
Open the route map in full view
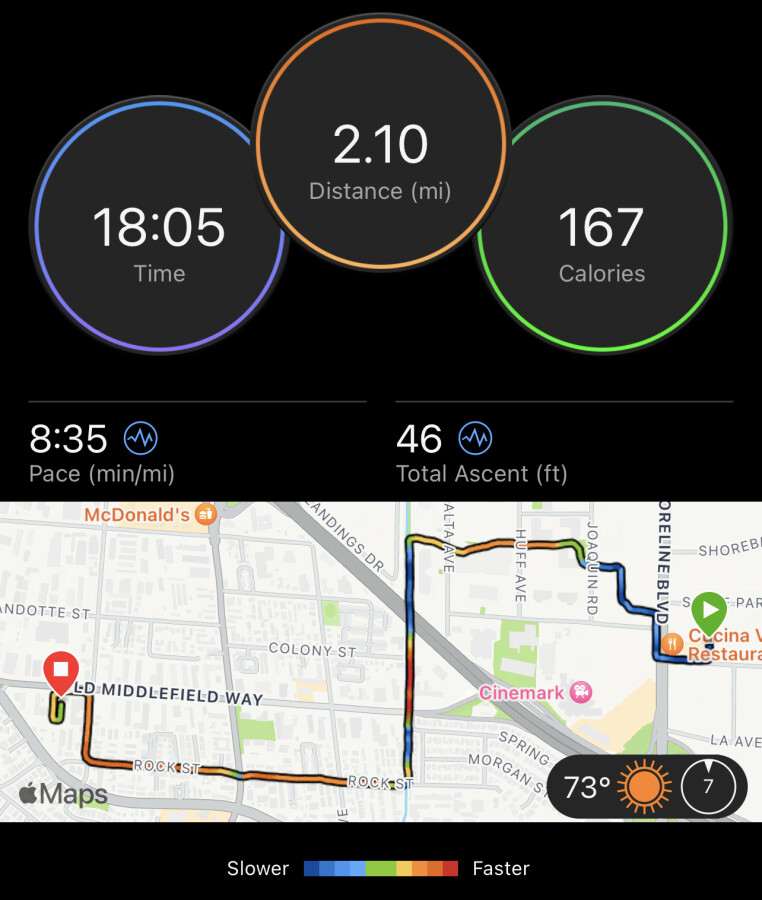tap(381, 661)
